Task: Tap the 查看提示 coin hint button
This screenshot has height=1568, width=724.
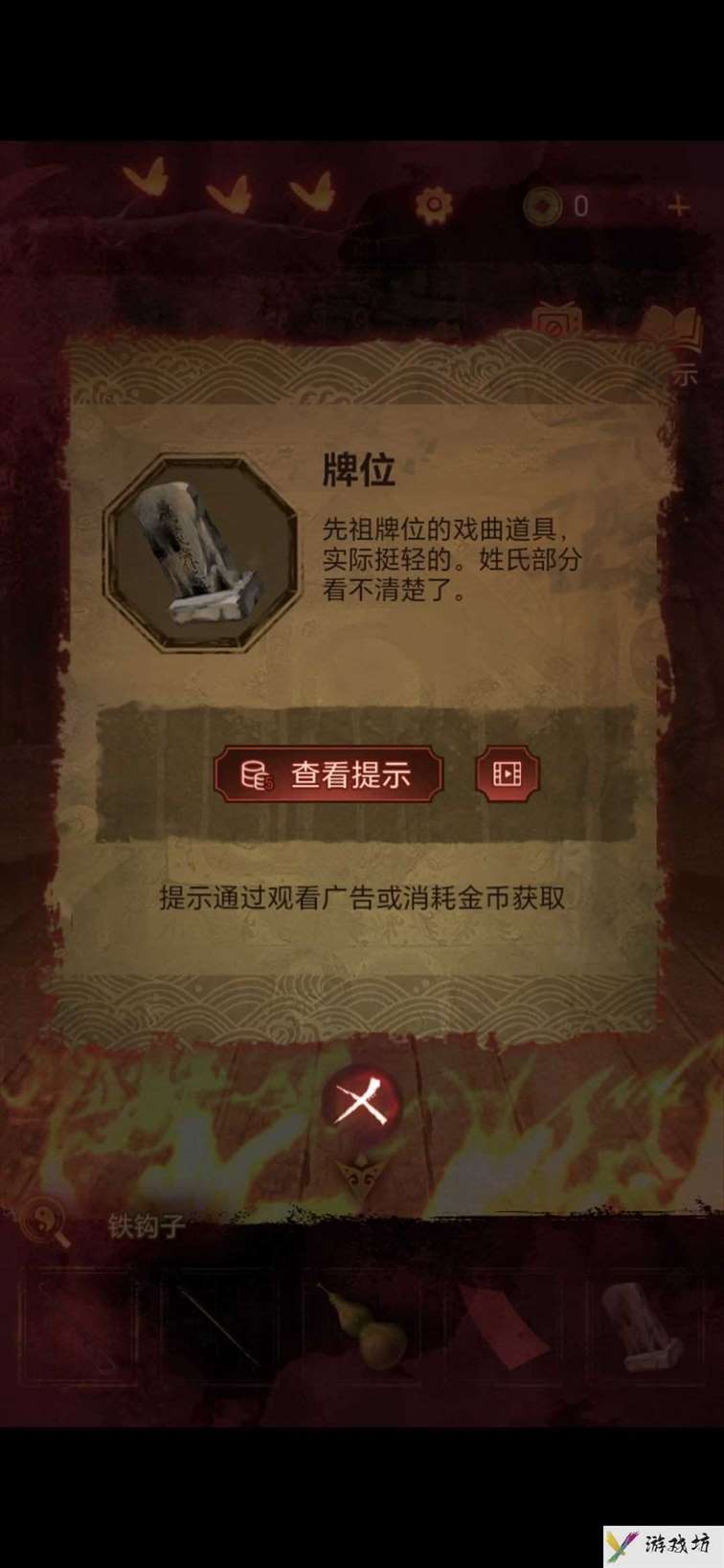Action: click(x=328, y=773)
